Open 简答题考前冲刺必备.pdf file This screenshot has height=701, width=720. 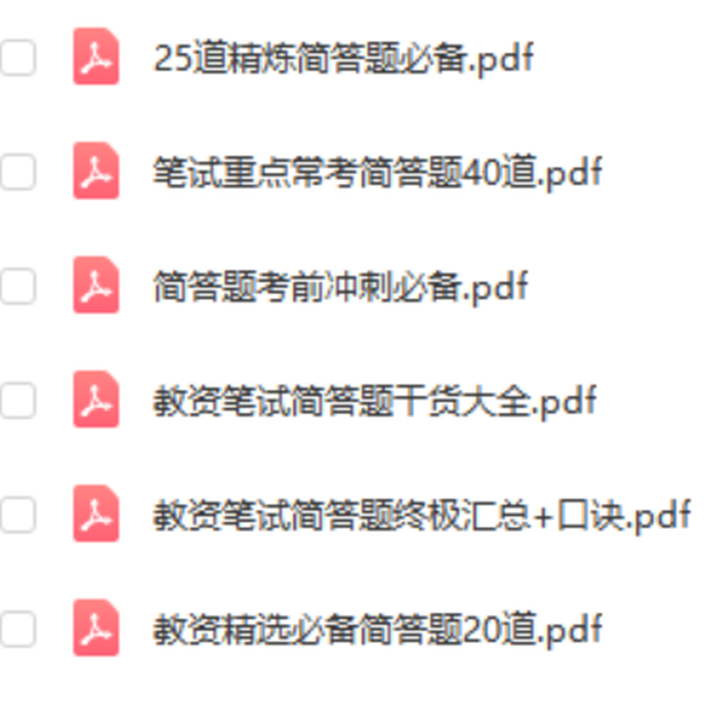pyautogui.click(x=339, y=287)
